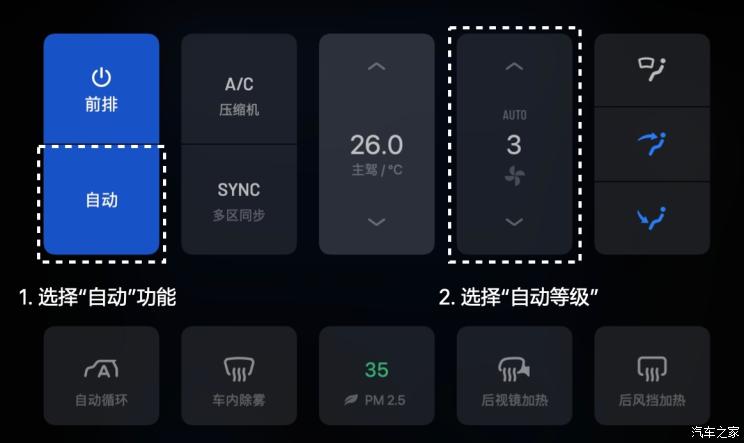Select the foot-level airflow mode
Image resolution: width=744 pixels, height=443 pixels.
pos(652,217)
